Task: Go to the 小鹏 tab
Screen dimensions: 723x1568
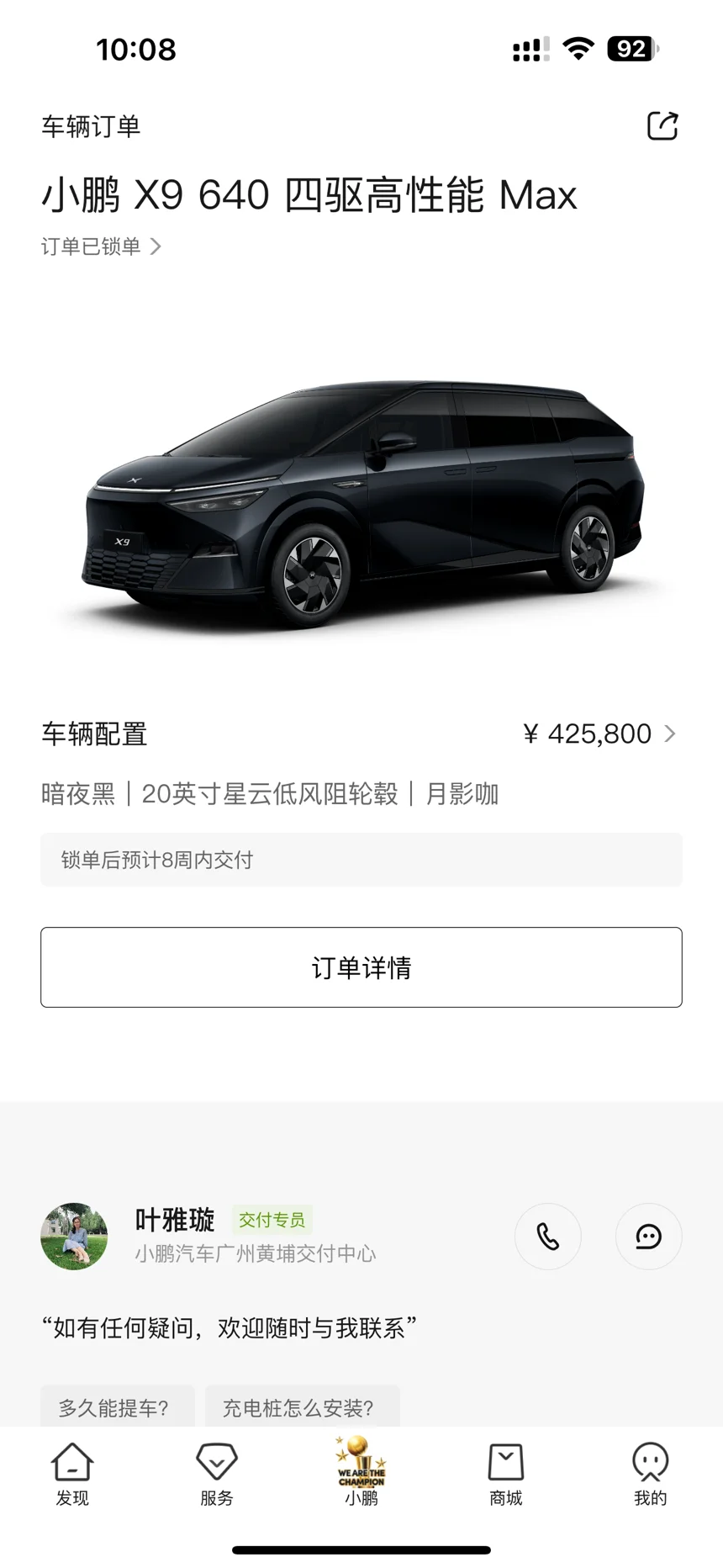Action: point(361,1472)
